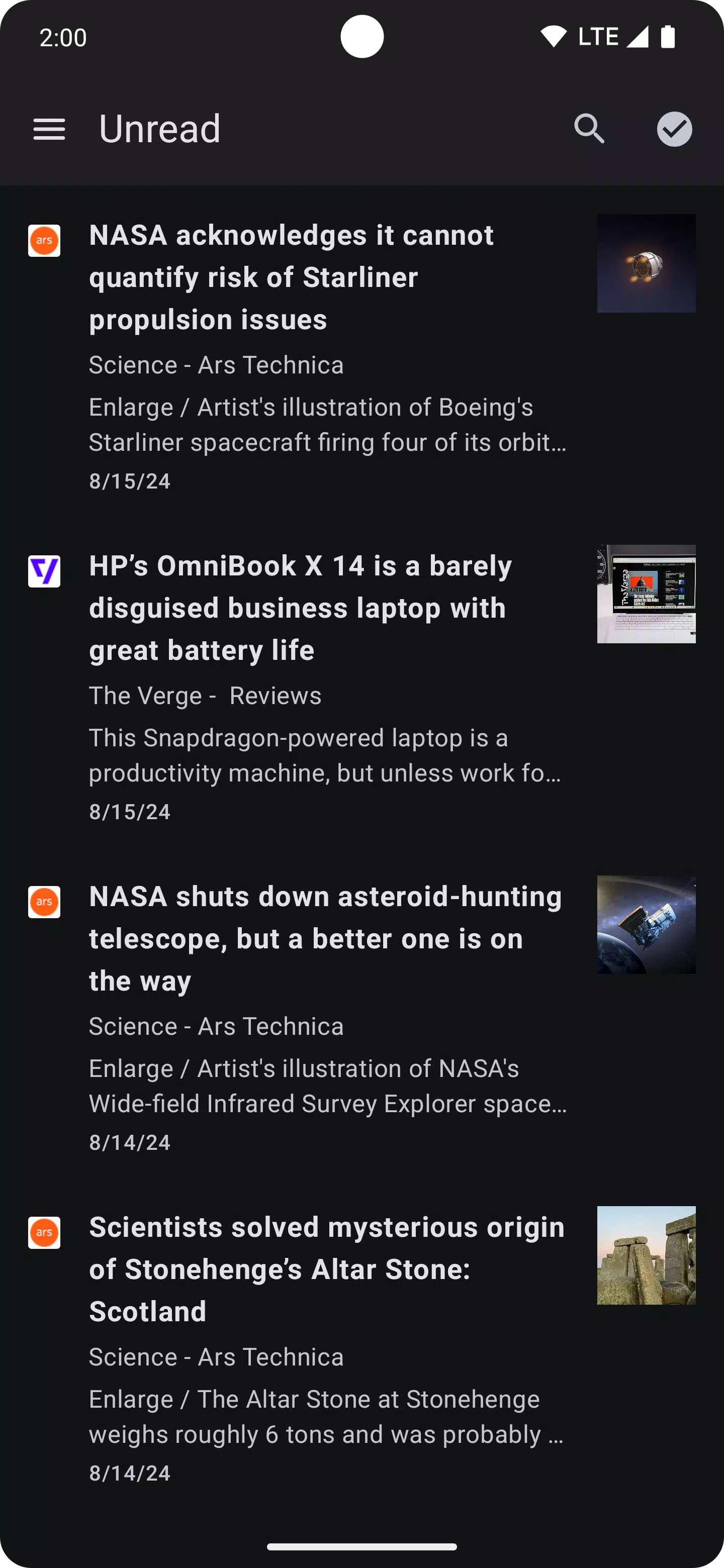
Task: View the Stonehenge Altar Stone article
Action: [326, 1269]
